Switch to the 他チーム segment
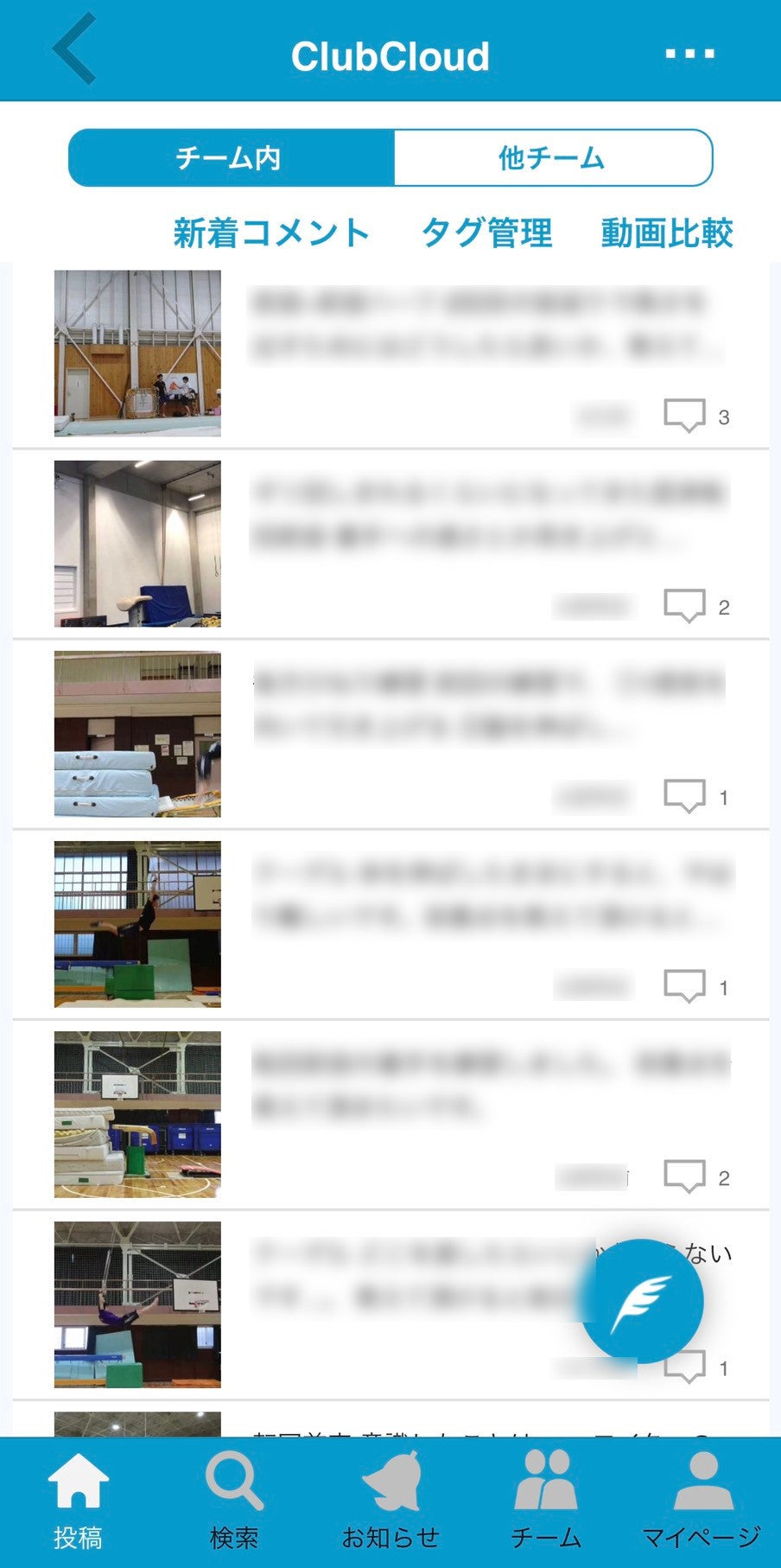The width and height of the screenshot is (781, 1568). [552, 158]
